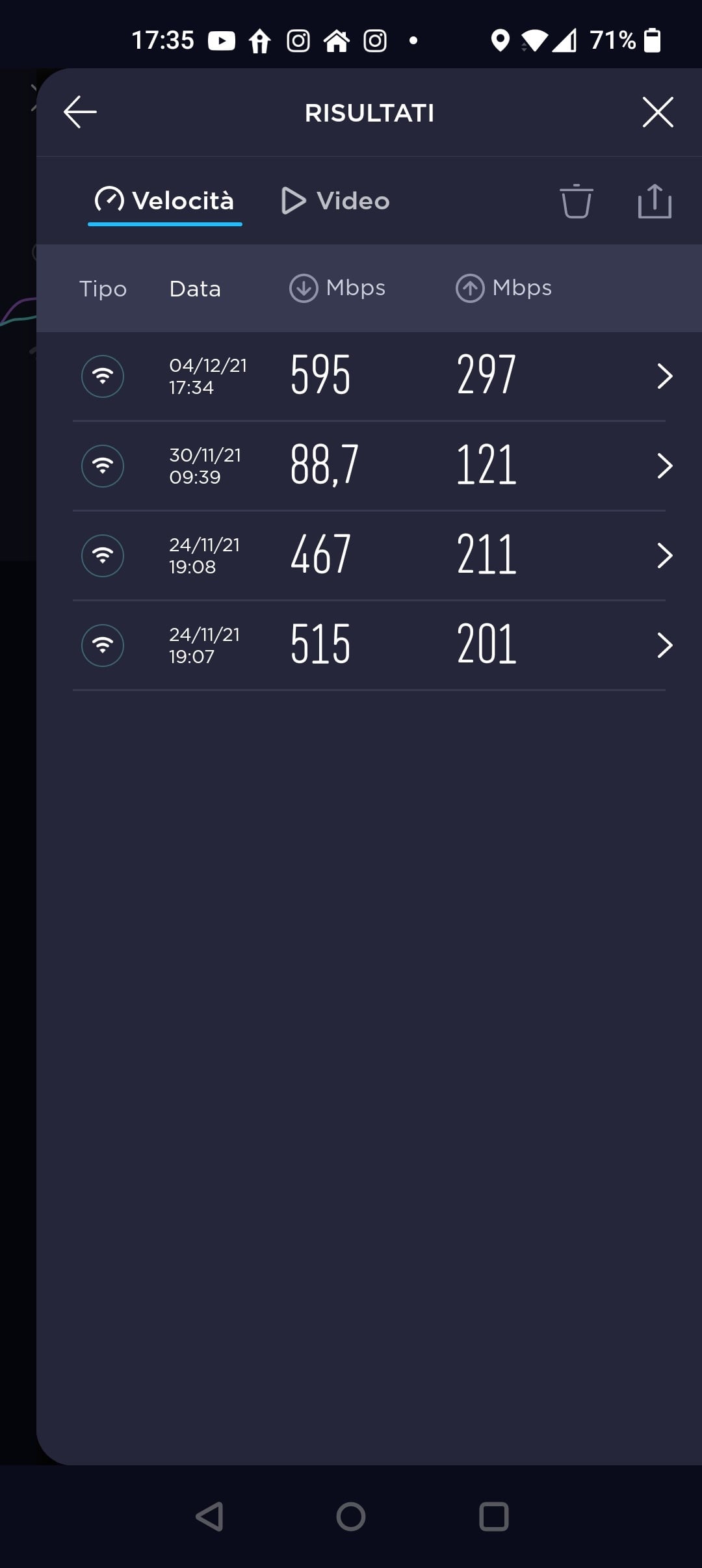
Task: Open the recent apps overview
Action: (x=494, y=1517)
